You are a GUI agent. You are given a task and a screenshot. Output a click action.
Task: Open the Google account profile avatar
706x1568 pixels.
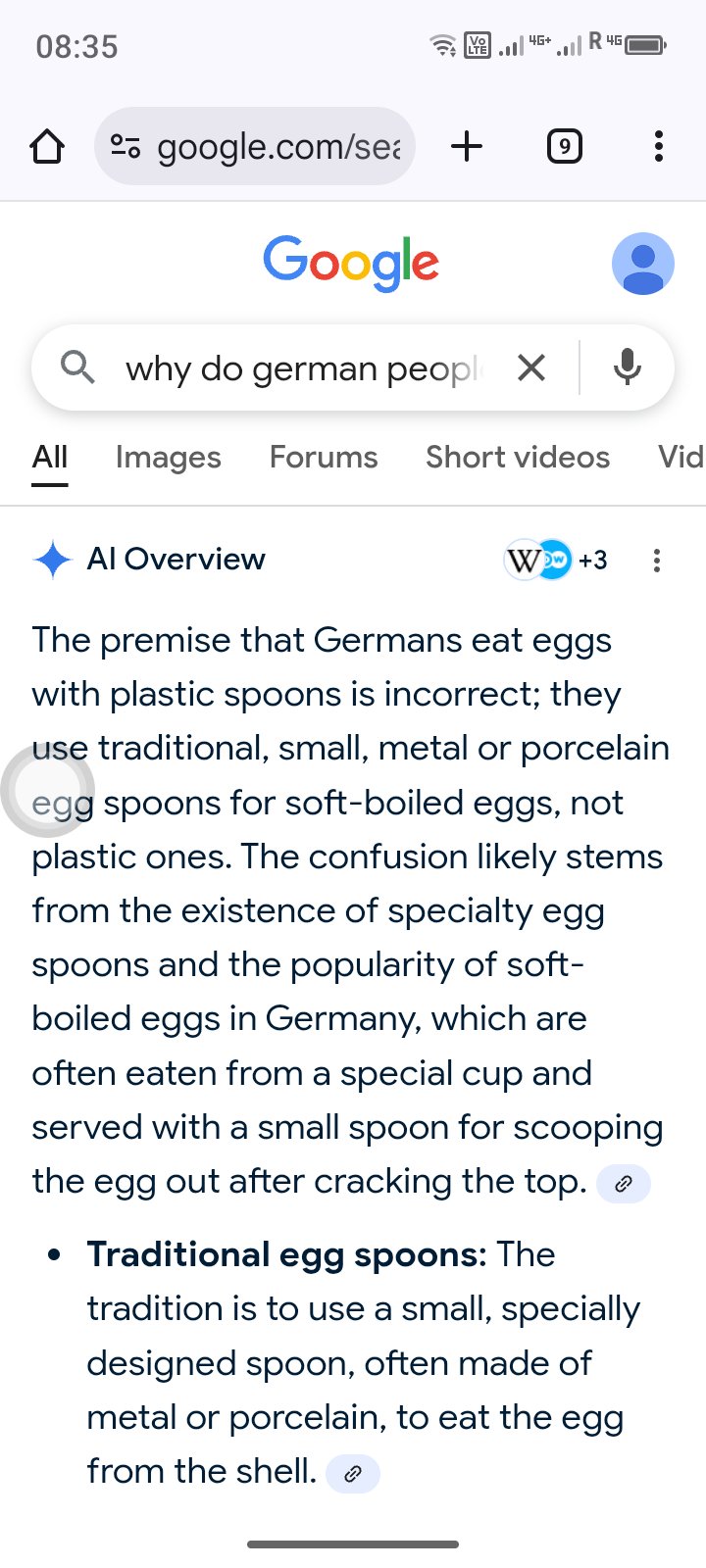[x=642, y=264]
